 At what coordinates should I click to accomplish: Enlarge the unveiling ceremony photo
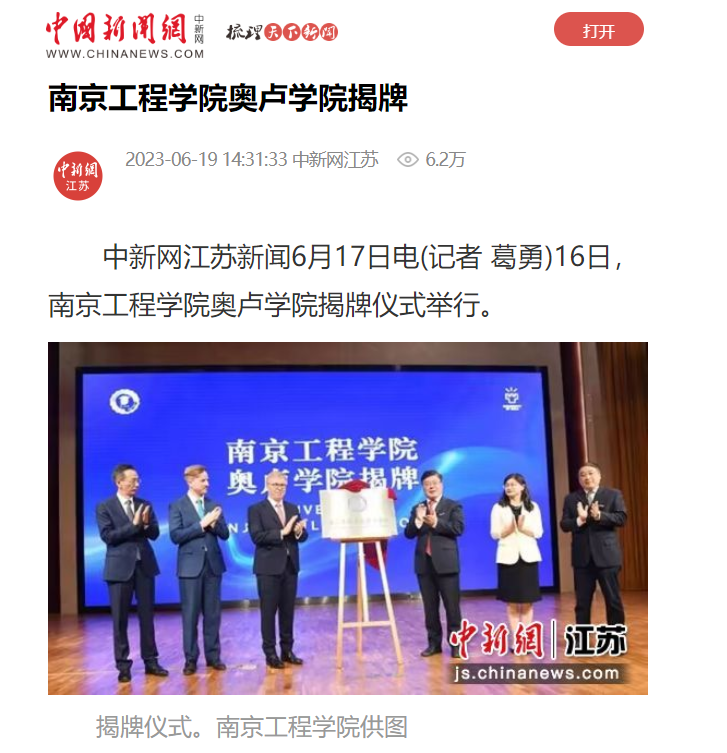click(347, 518)
